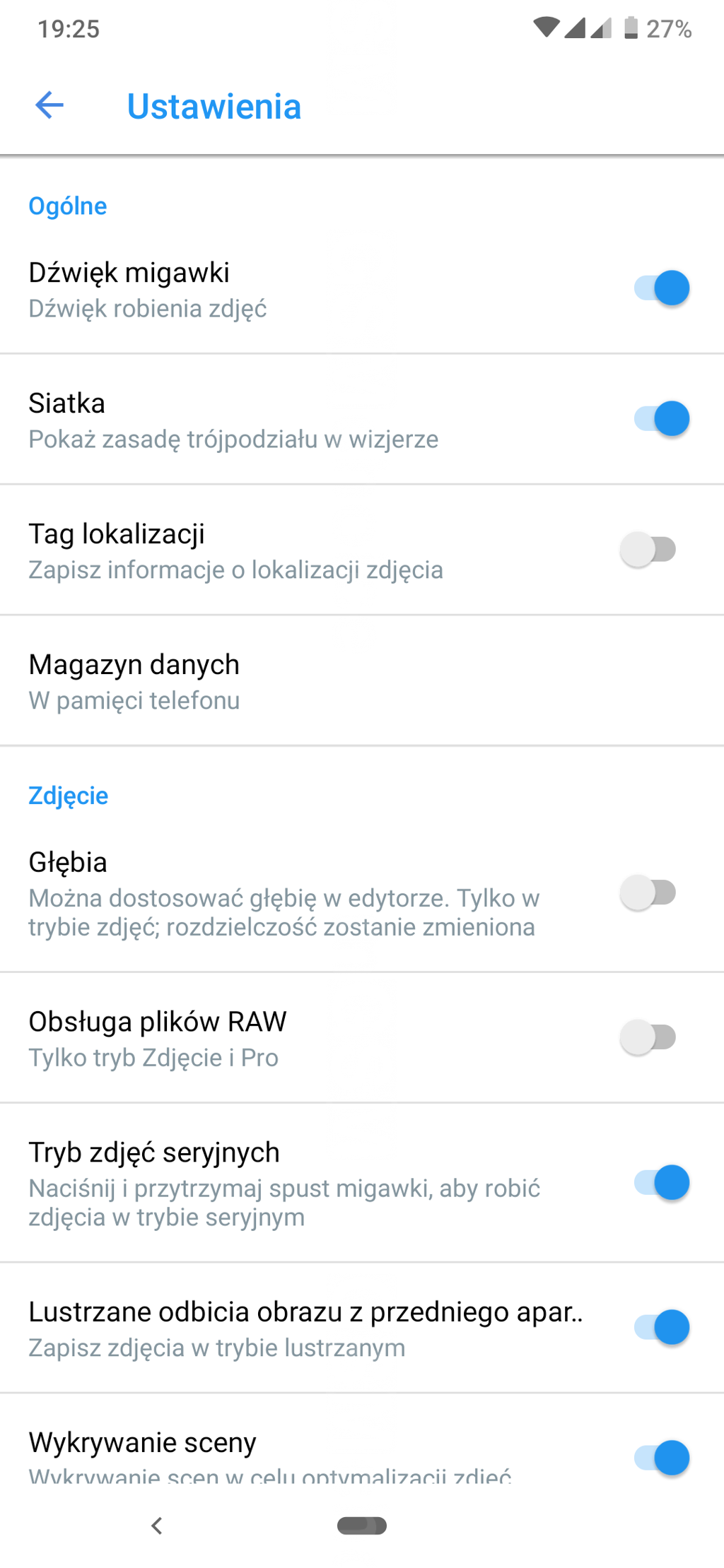724x1568 pixels.
Task: Switch off Tryb zdjęć seryjnych
Action: coord(661,1183)
